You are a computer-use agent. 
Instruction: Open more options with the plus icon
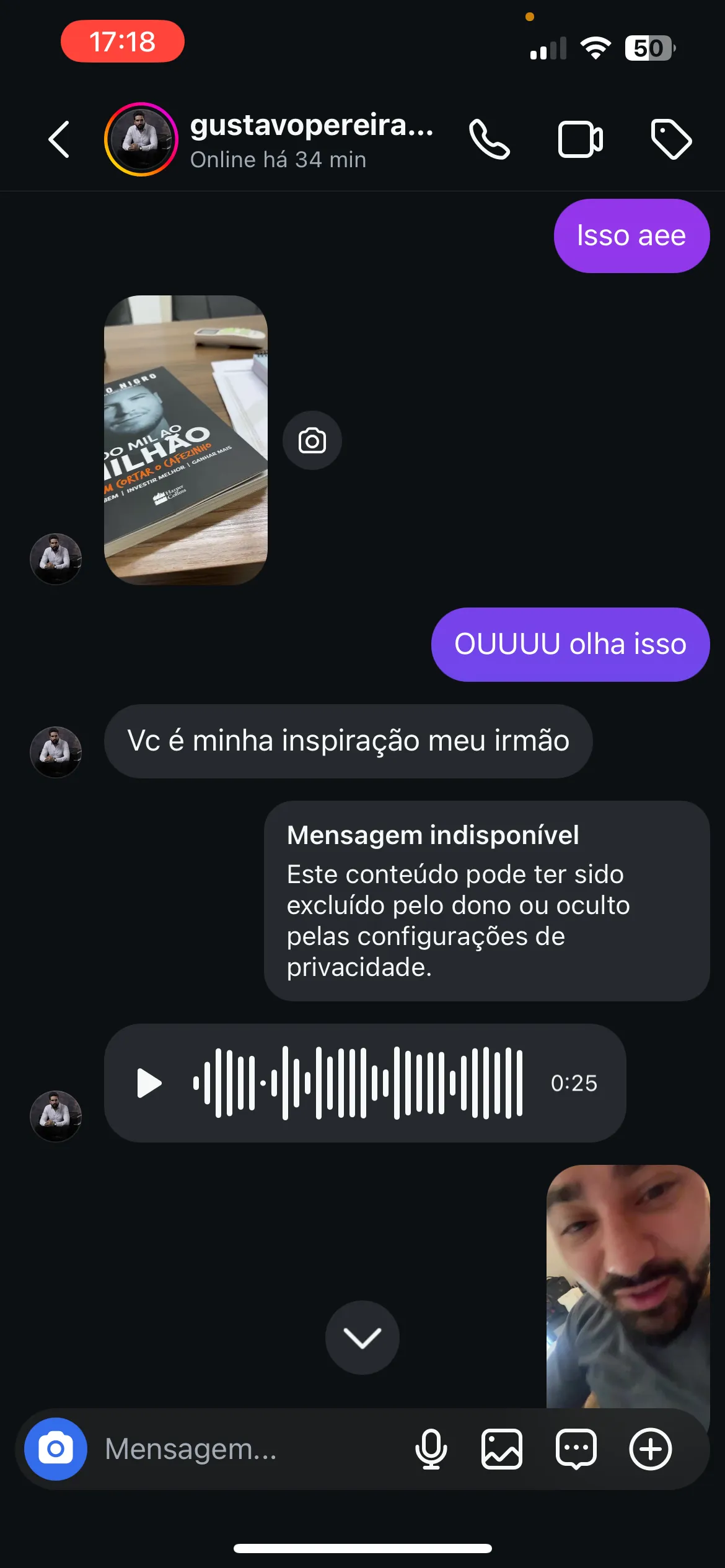(x=651, y=1449)
